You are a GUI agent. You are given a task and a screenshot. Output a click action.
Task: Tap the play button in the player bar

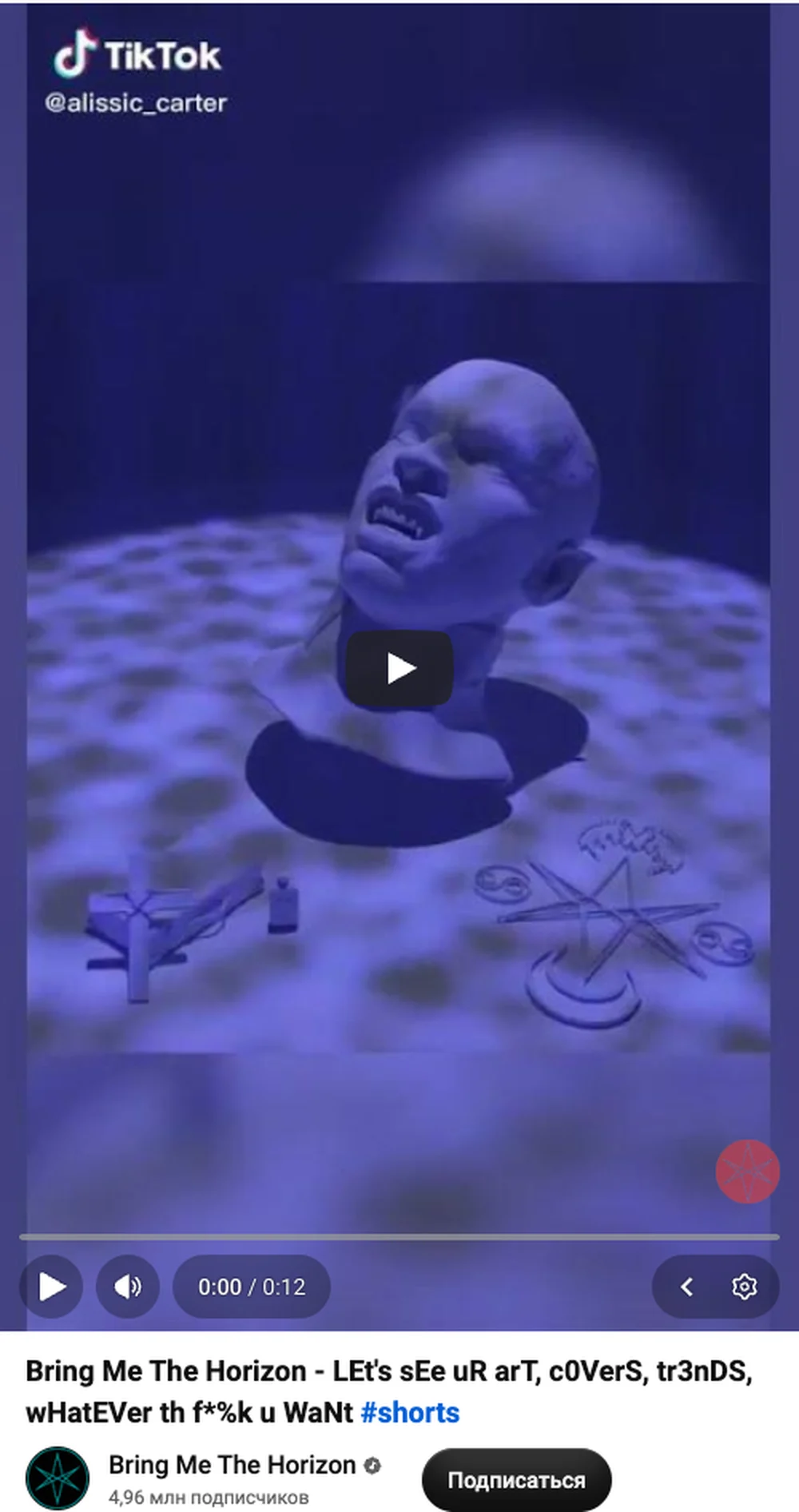pyautogui.click(x=51, y=1287)
